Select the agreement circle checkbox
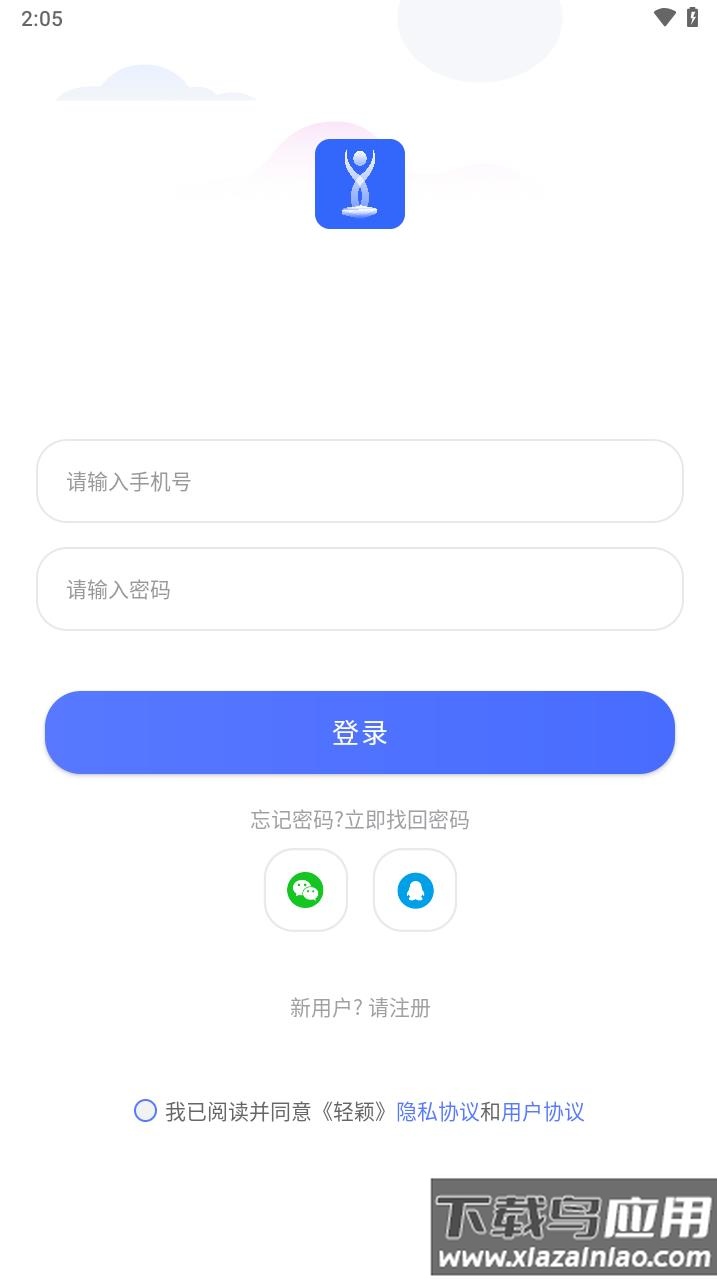This screenshot has width=720, height=1280. click(x=144, y=1111)
